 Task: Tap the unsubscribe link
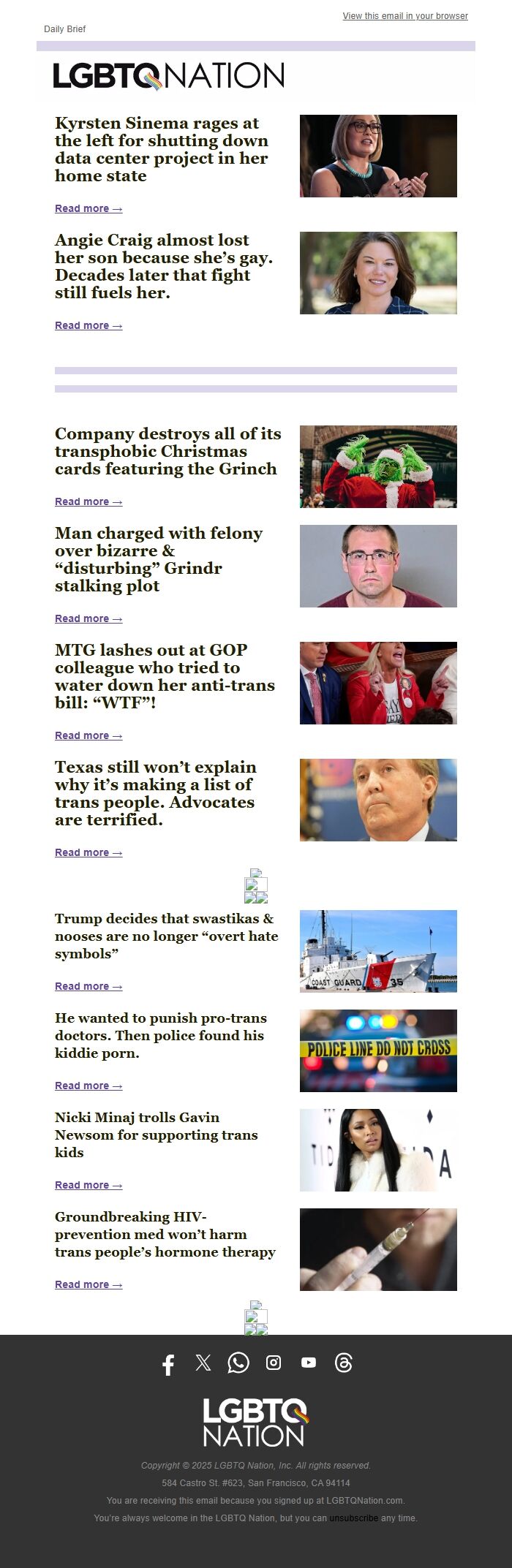pyautogui.click(x=353, y=1518)
